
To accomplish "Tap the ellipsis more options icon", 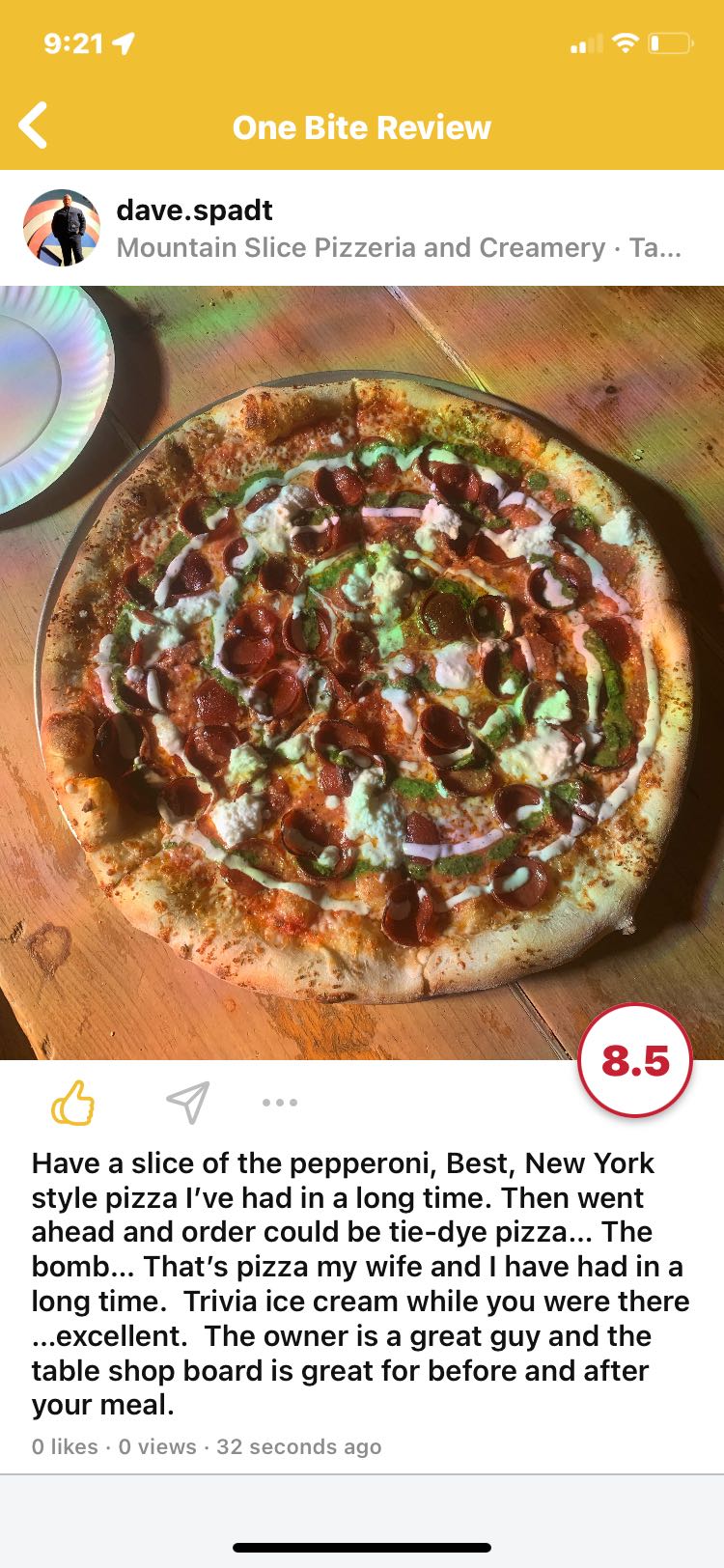I will pyautogui.click(x=280, y=1102).
